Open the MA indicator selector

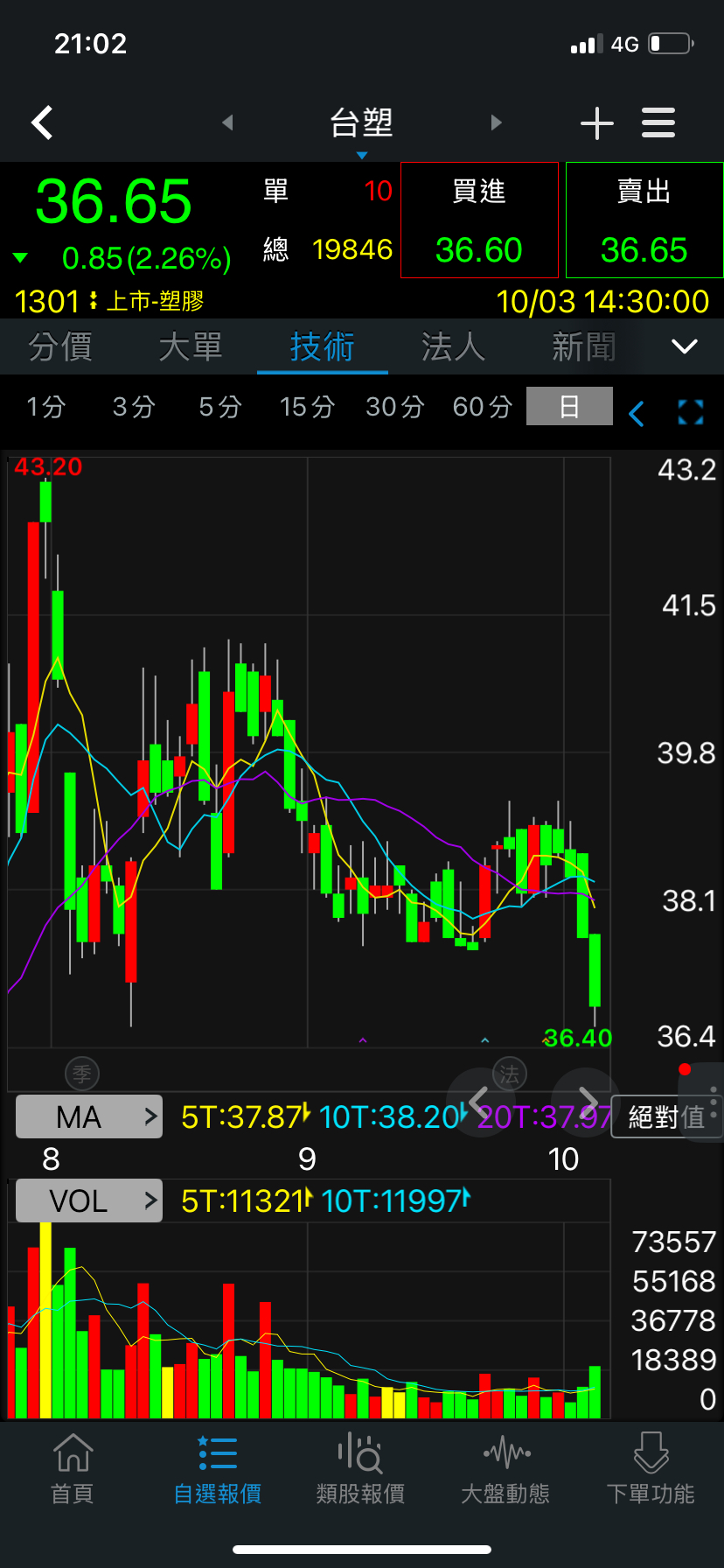pos(89,1116)
